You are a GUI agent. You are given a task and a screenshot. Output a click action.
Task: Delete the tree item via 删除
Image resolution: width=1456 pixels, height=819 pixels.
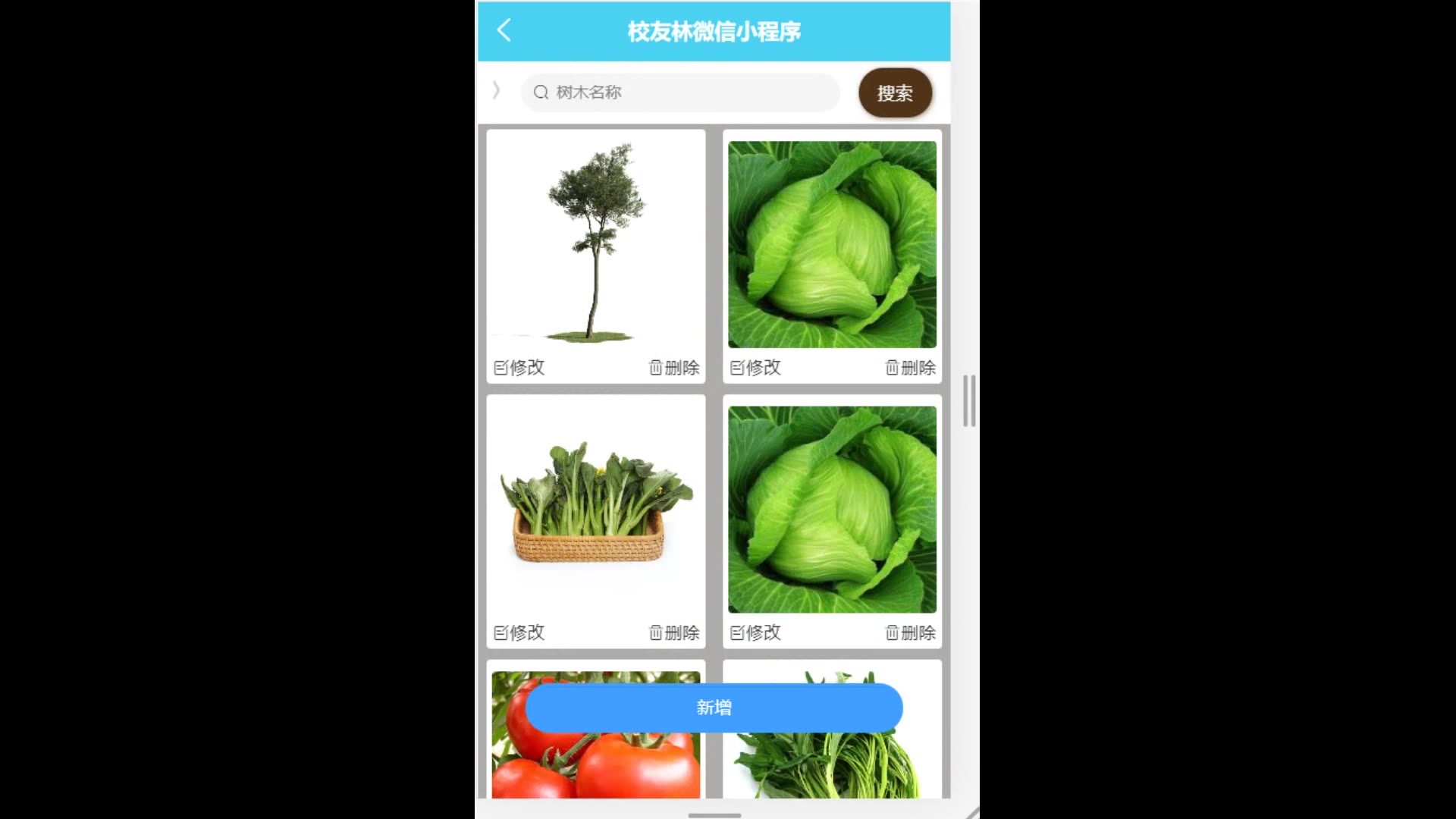674,368
